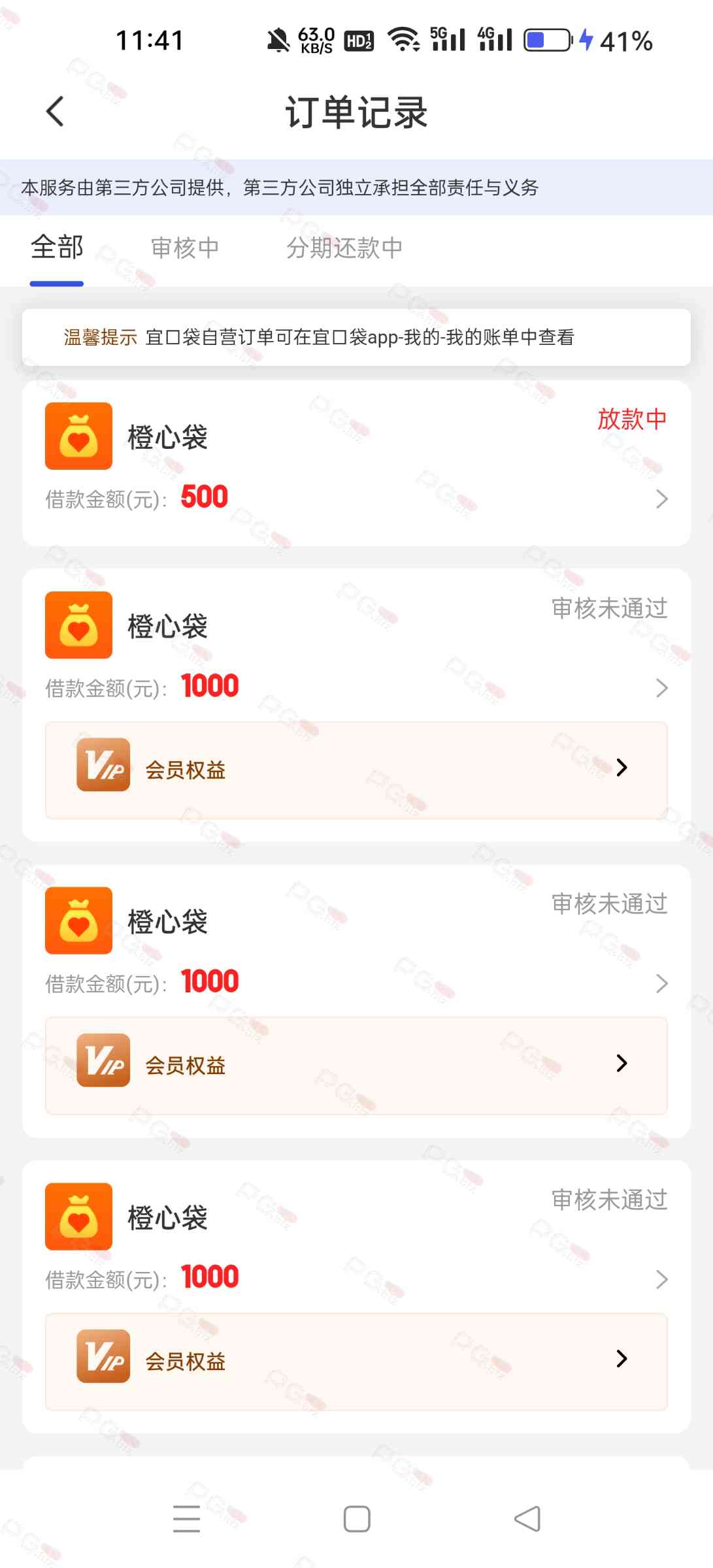Switch to the 全部 tab
Screen dimensions: 713x1568
57,248
